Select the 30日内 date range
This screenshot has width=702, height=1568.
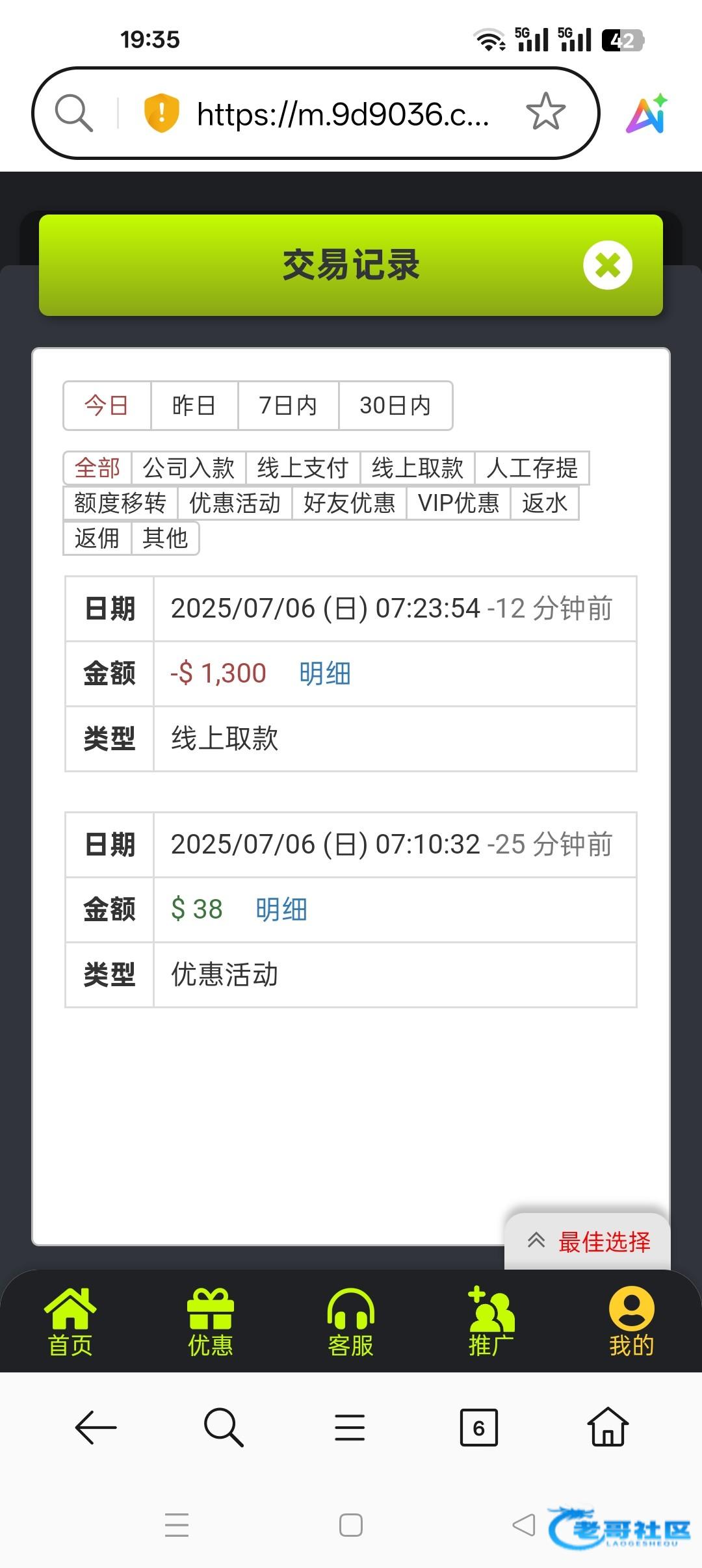click(x=395, y=406)
